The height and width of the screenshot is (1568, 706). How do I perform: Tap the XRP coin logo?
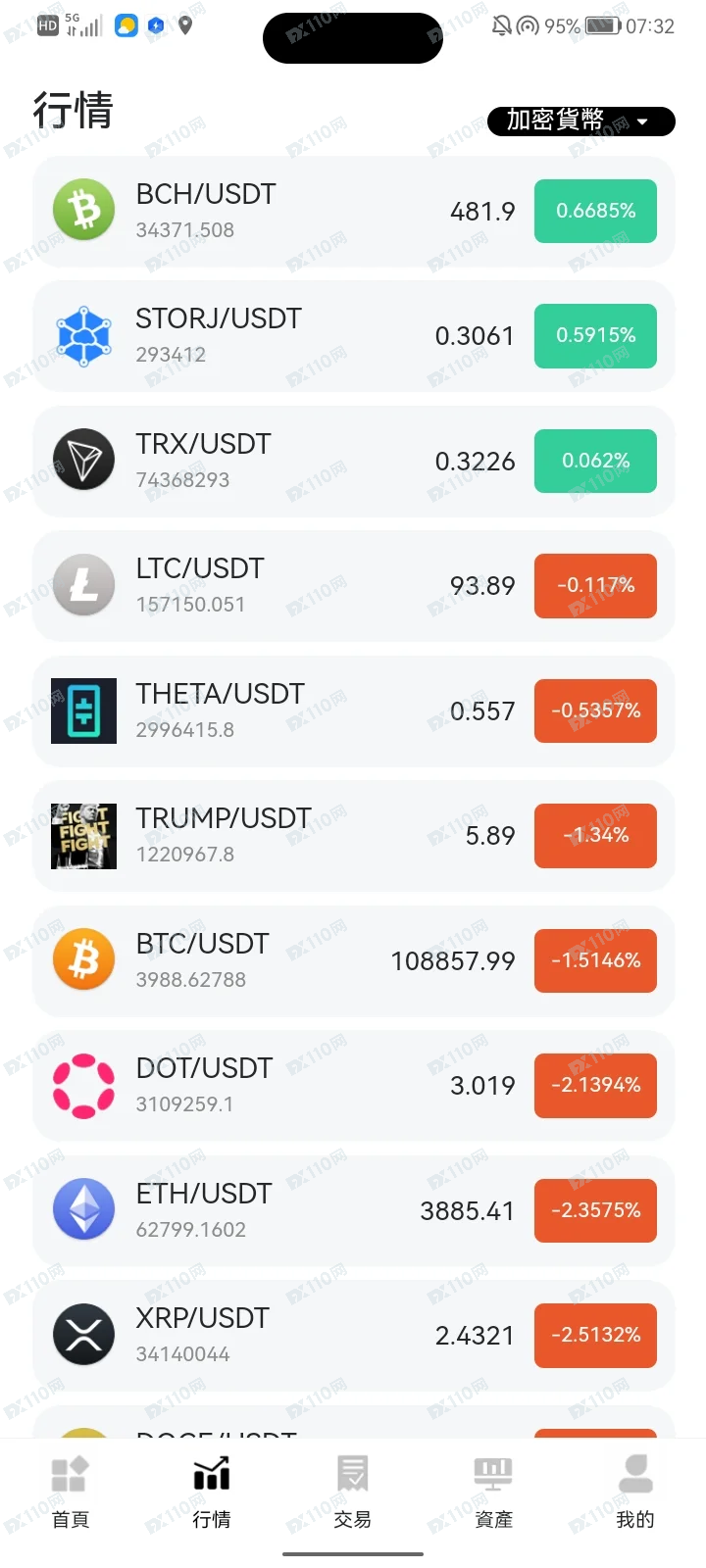[83, 1334]
